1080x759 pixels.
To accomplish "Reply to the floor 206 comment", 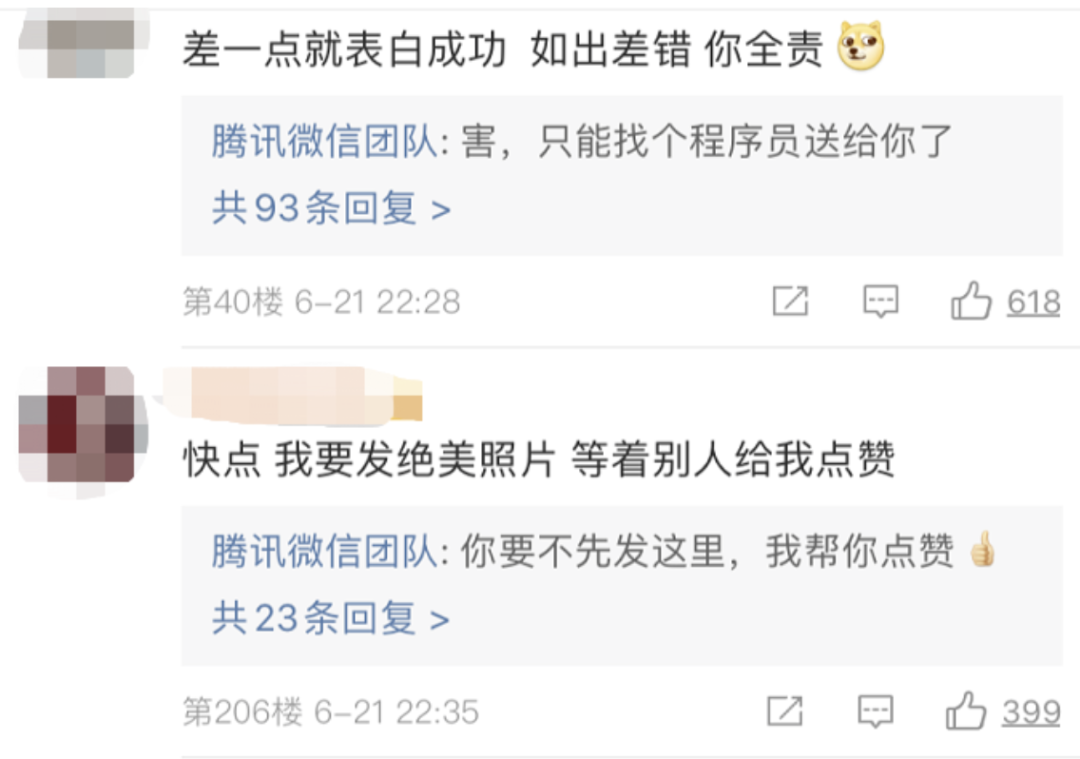I will pyautogui.click(x=875, y=711).
